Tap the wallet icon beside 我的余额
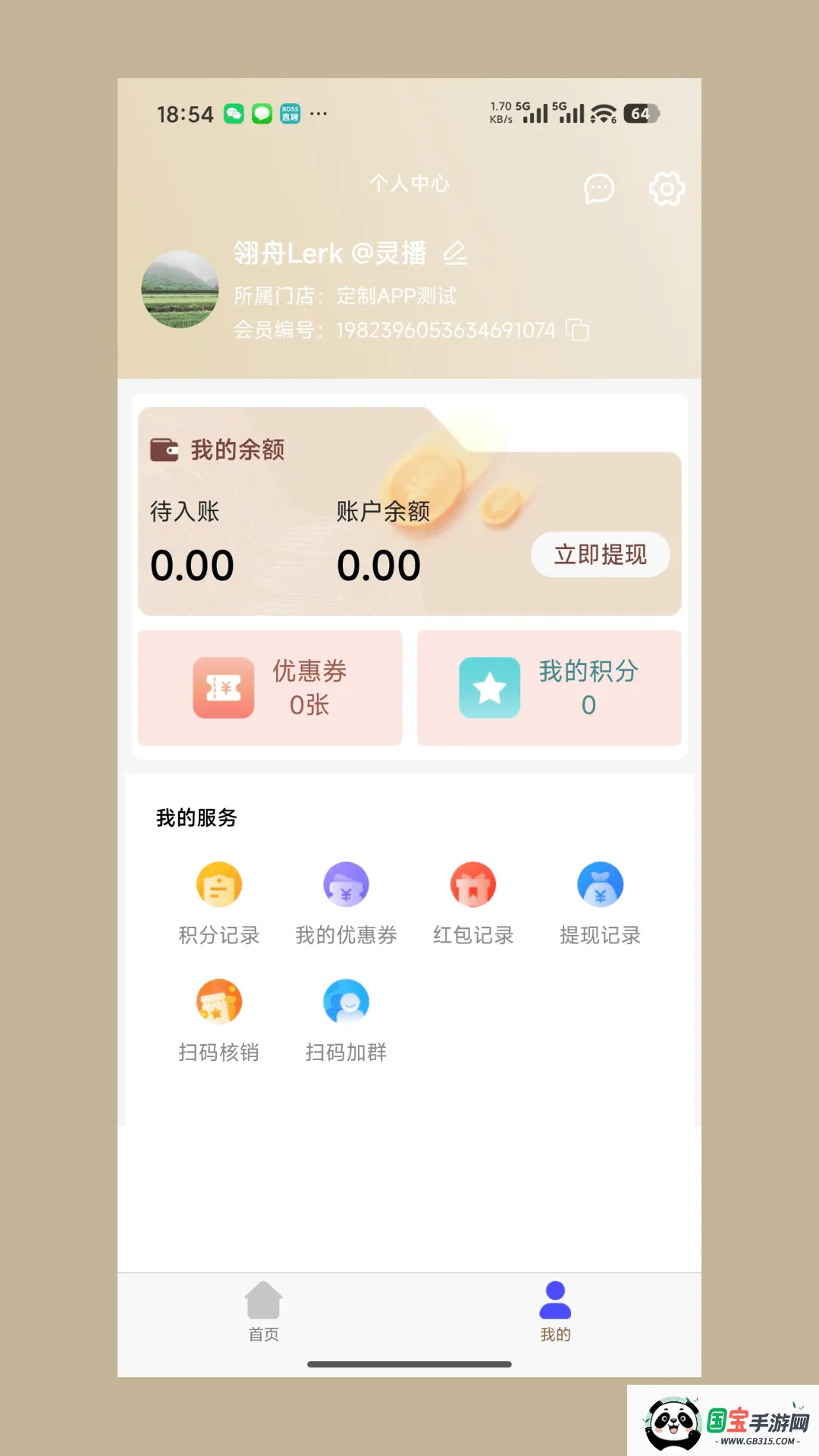819x1456 pixels. pos(163,449)
